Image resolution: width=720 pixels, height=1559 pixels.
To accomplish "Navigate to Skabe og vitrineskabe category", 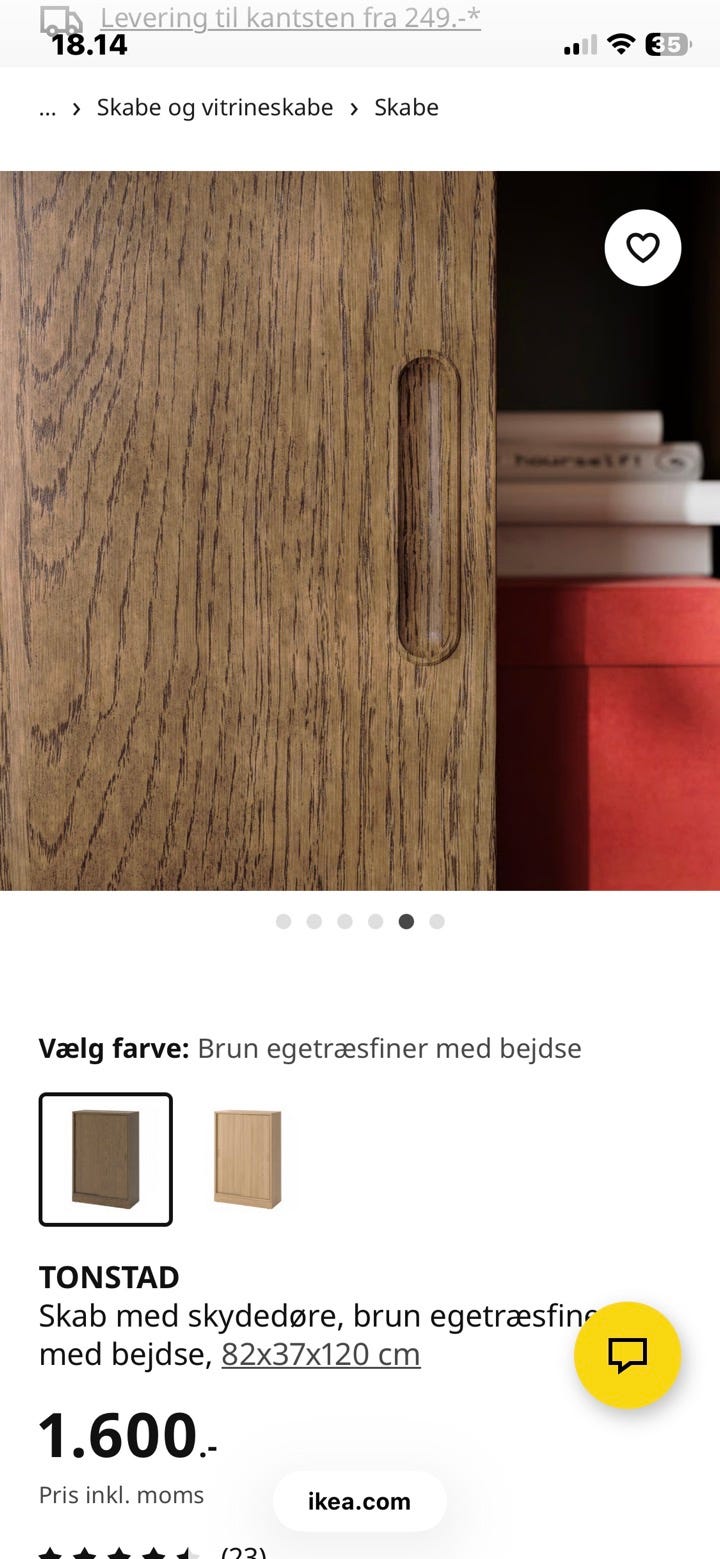I will click(214, 107).
